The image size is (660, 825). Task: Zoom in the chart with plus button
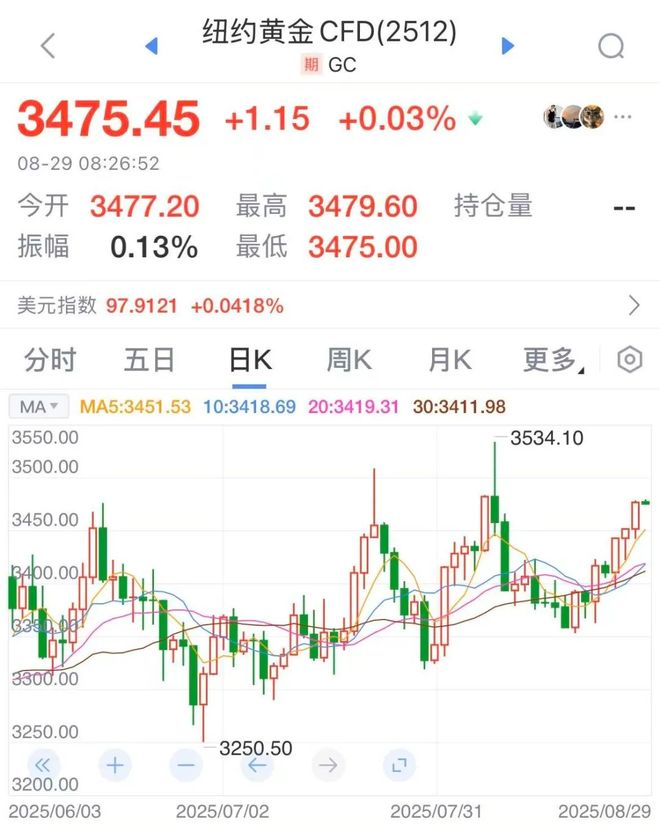pyautogui.click(x=114, y=766)
